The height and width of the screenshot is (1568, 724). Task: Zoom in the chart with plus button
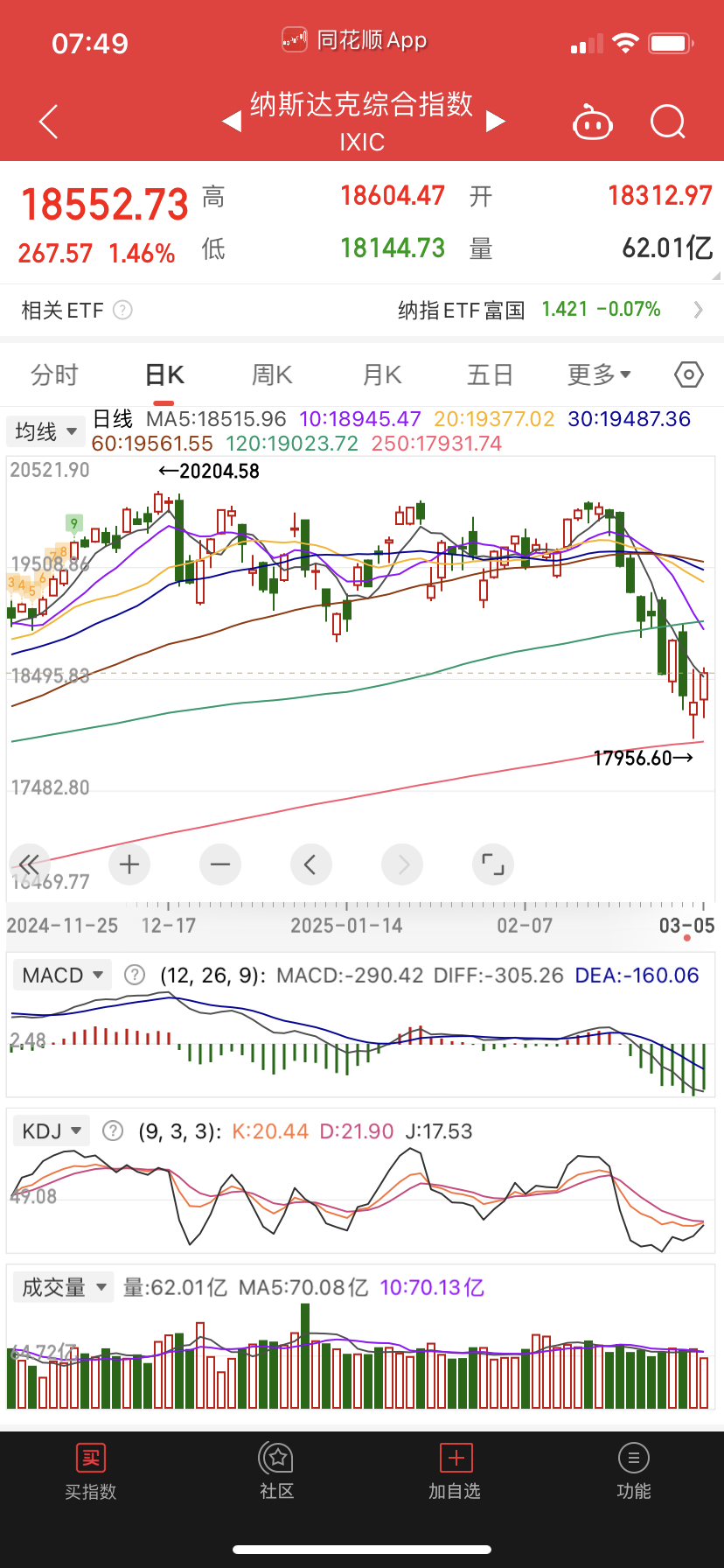pos(129,865)
